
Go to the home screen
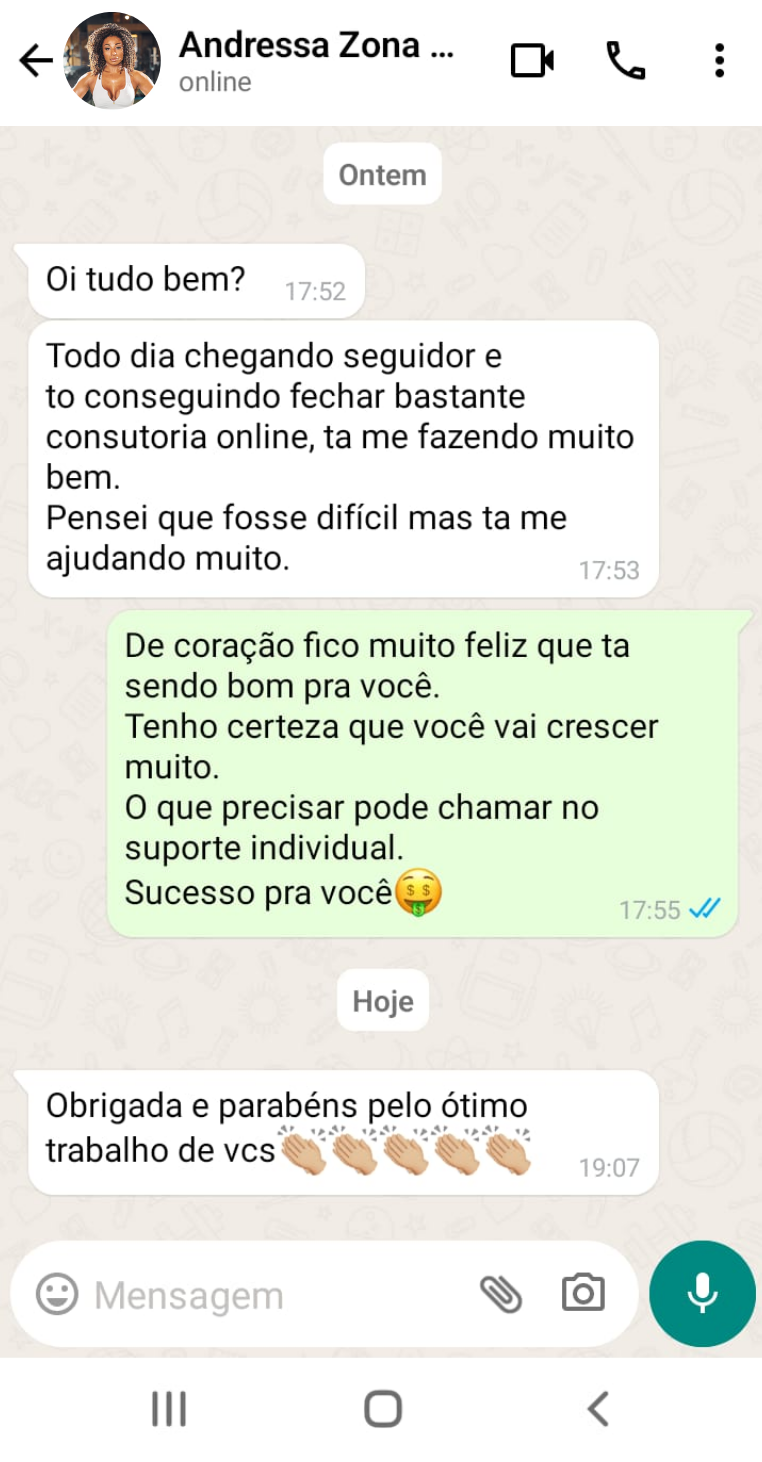(383, 1409)
